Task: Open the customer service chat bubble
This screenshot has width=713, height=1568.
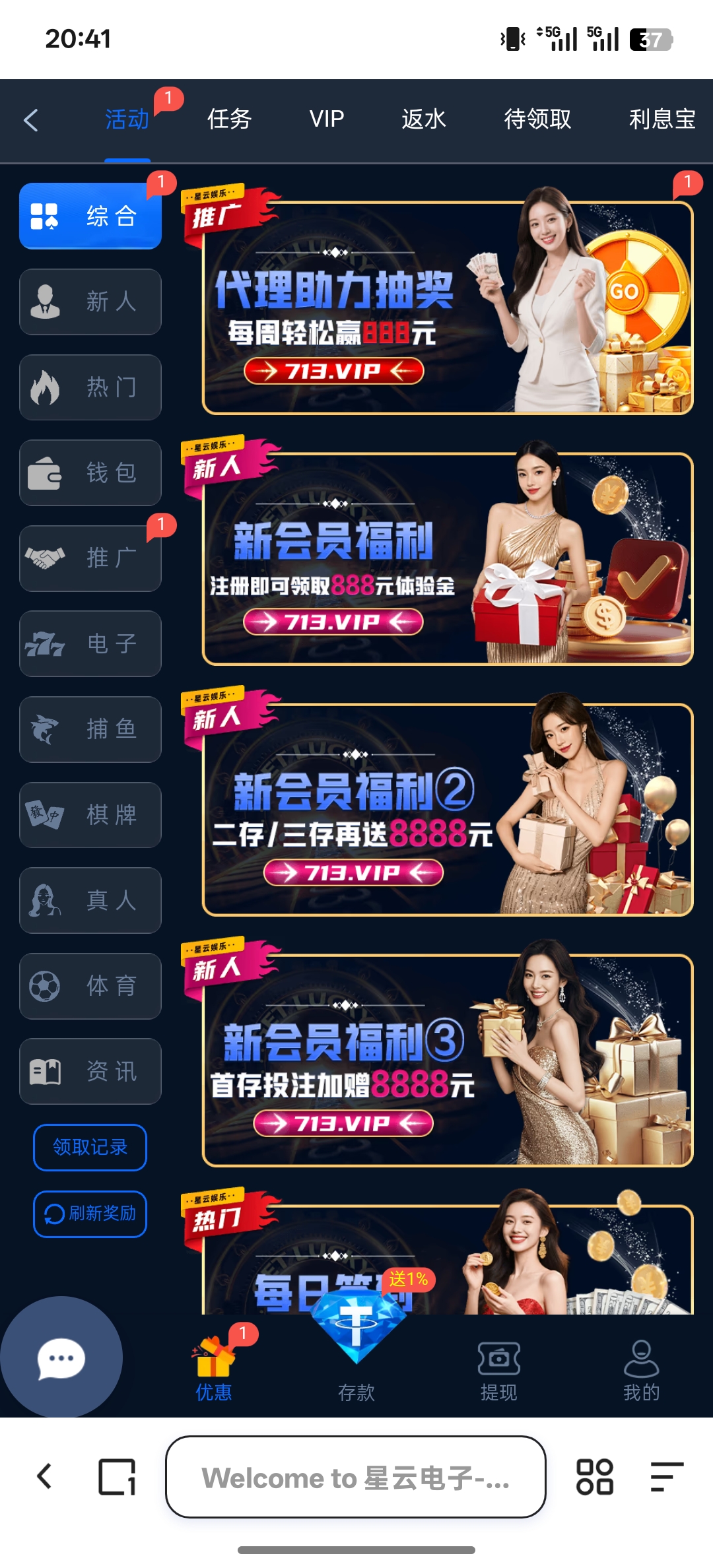Action: click(61, 1358)
